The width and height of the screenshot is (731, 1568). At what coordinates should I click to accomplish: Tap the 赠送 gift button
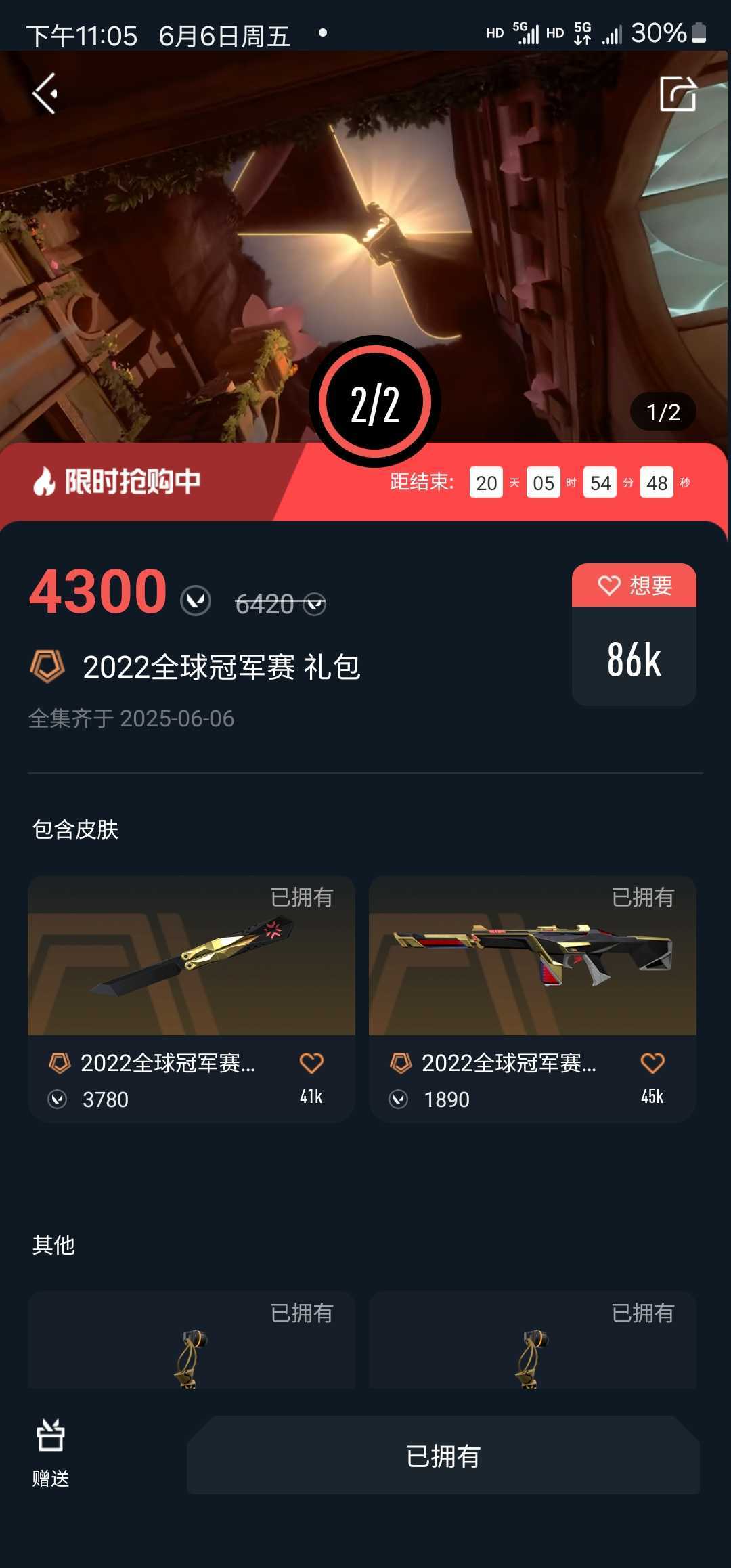[x=51, y=1453]
